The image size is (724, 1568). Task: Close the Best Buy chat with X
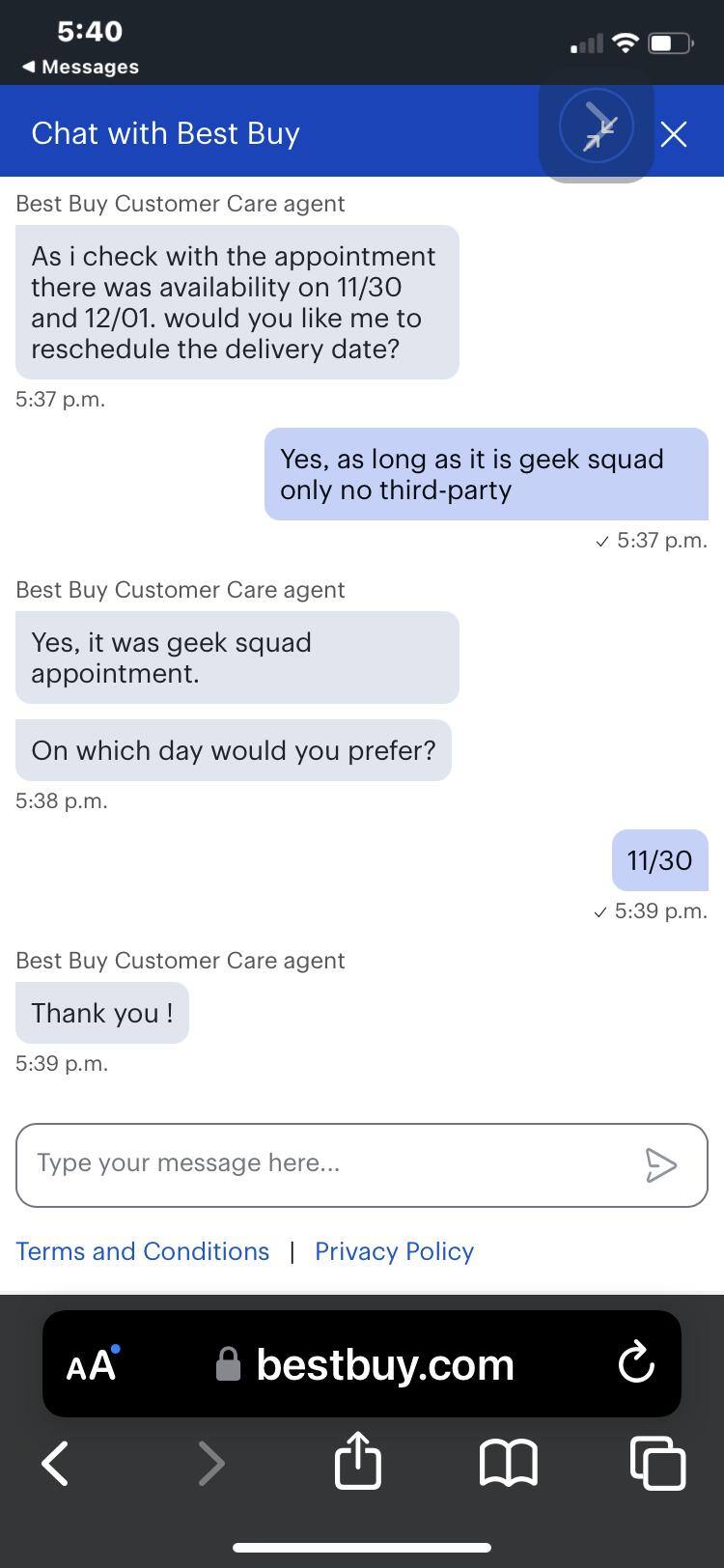point(673,134)
